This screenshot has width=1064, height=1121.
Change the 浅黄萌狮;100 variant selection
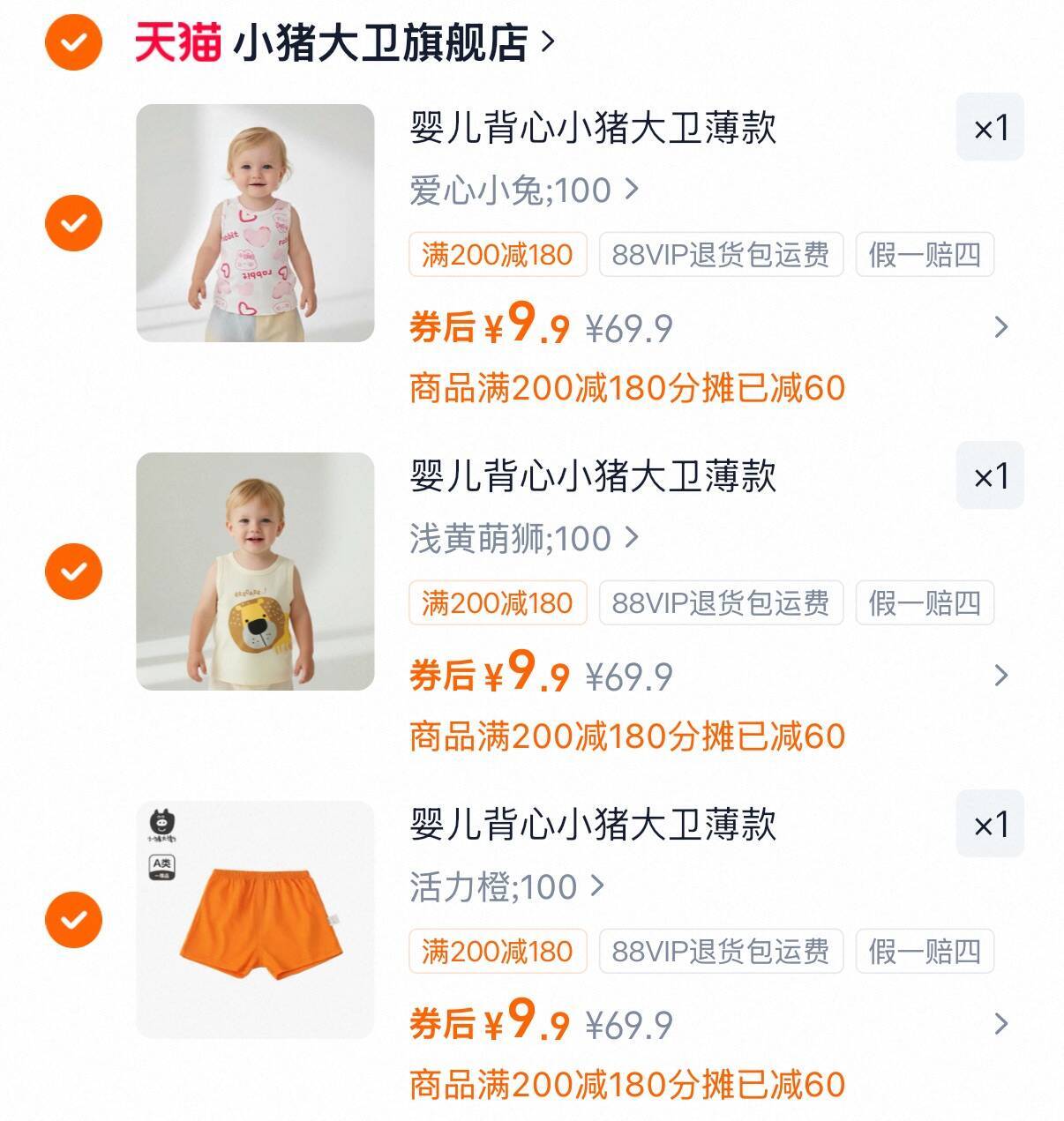tap(523, 538)
